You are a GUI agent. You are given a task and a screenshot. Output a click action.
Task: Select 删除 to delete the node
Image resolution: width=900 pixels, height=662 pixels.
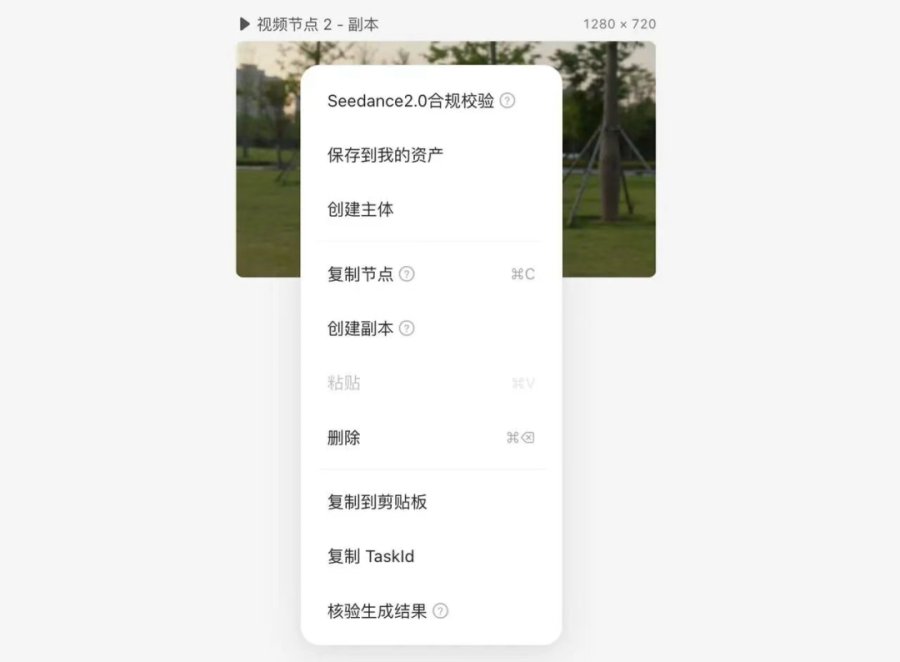click(430, 438)
